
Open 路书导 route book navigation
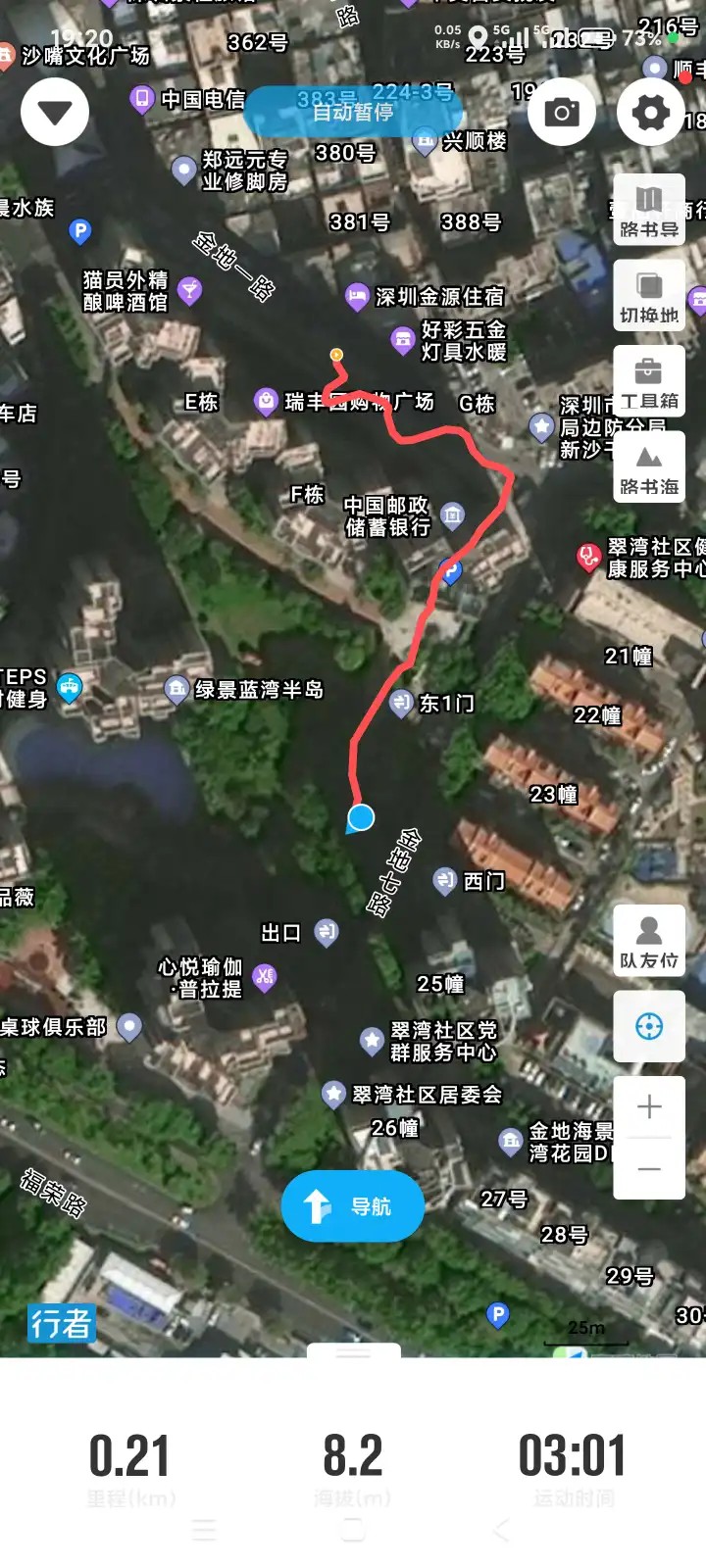[x=649, y=211]
